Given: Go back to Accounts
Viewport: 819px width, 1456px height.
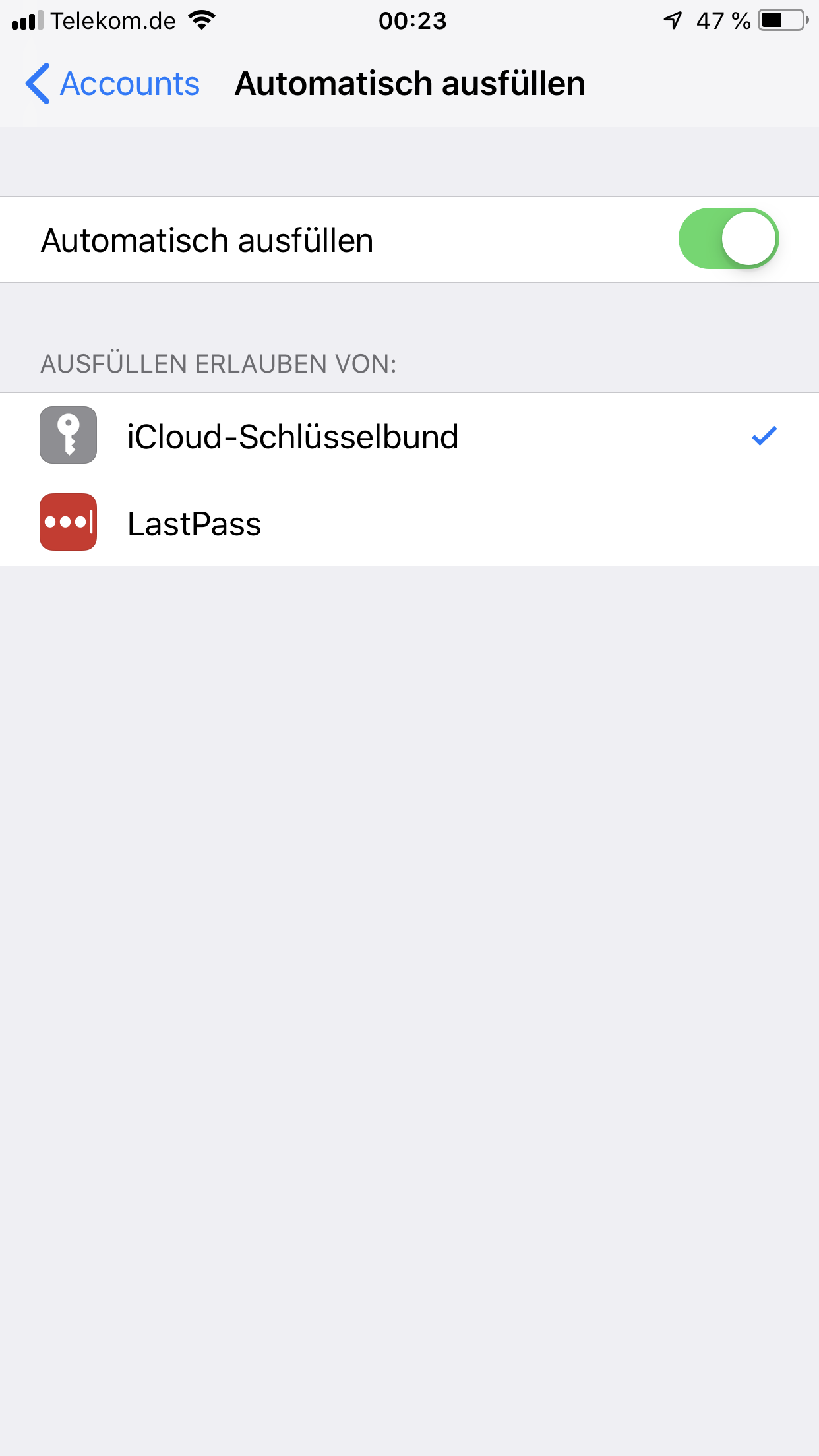Looking at the screenshot, I should tap(112, 84).
